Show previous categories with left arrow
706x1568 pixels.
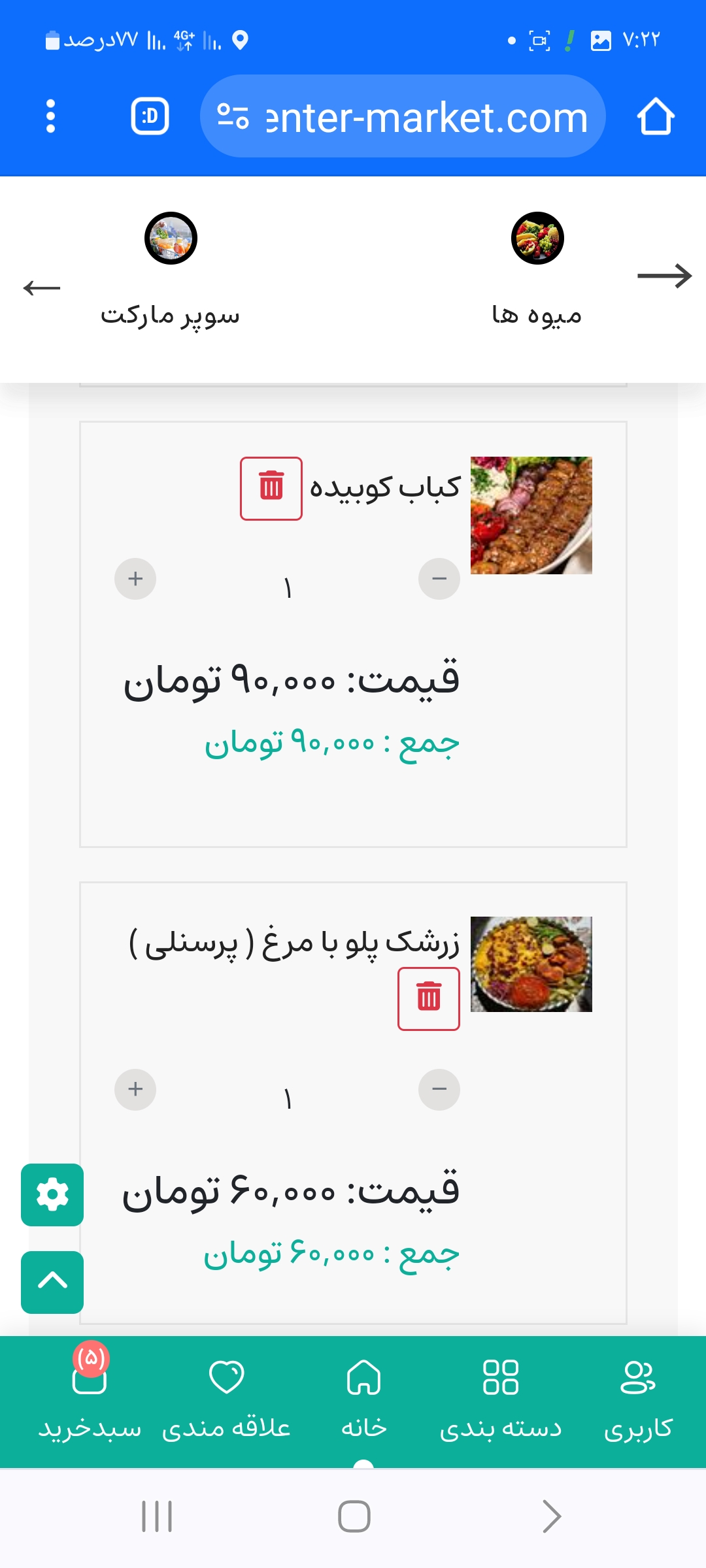tap(41, 287)
